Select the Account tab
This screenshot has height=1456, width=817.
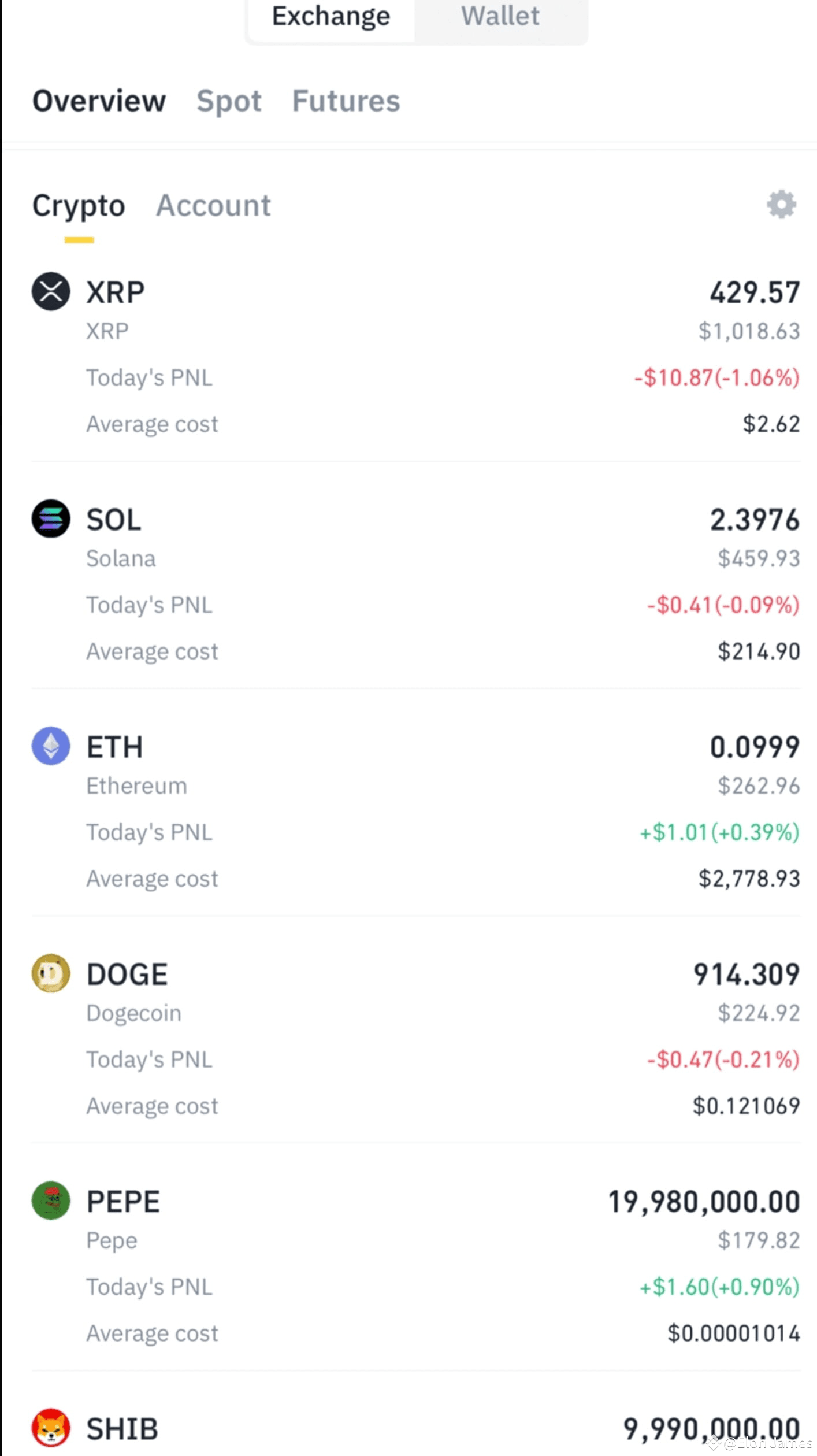pos(213,206)
